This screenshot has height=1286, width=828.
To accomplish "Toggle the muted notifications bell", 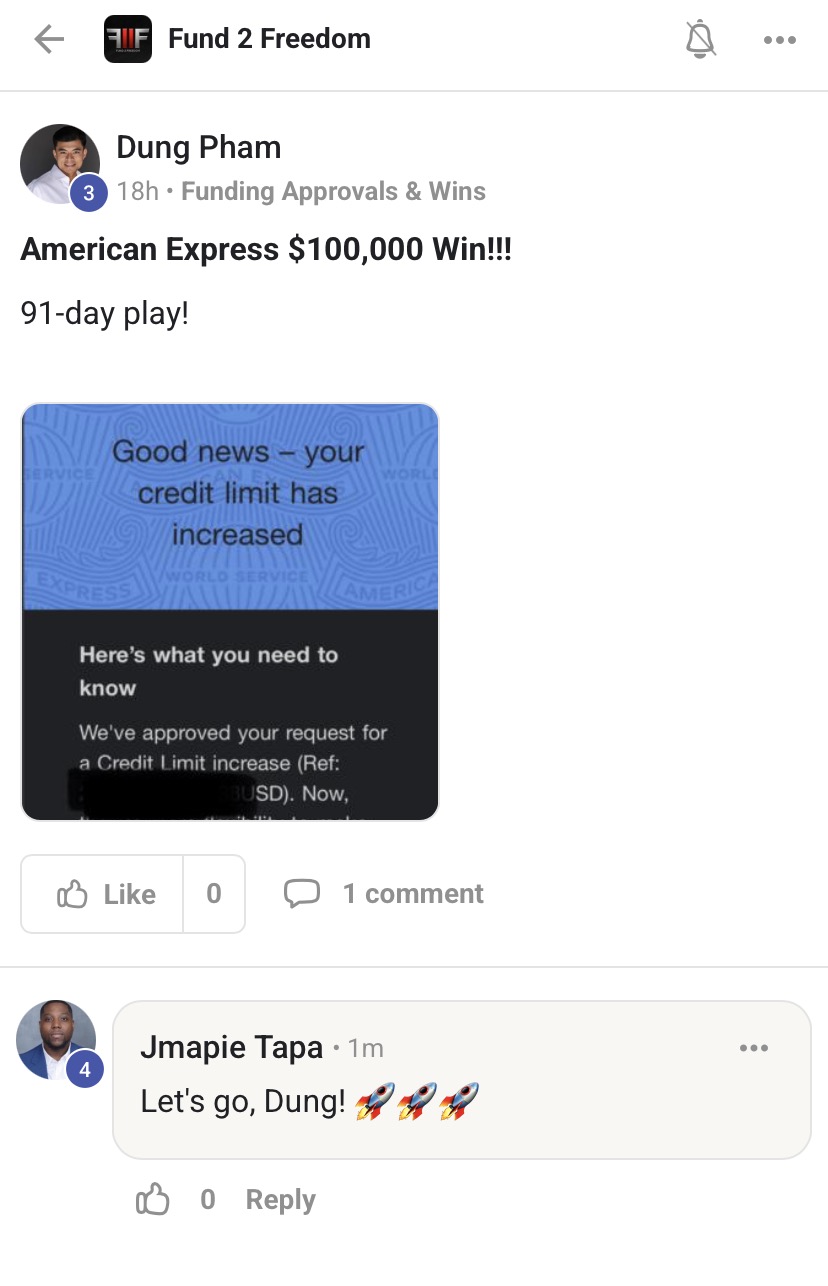I will point(701,40).
